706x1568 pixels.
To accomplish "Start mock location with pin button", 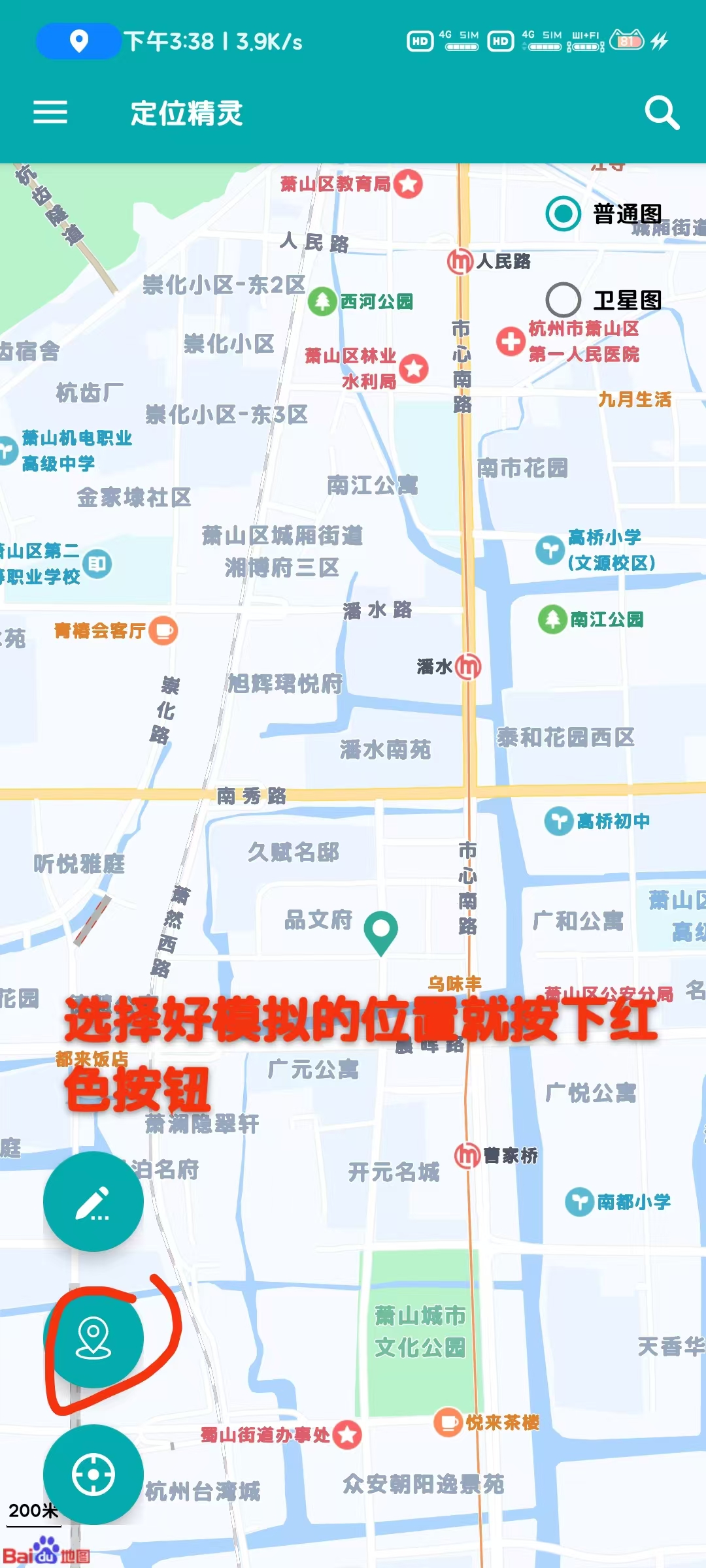I will pyautogui.click(x=93, y=1338).
